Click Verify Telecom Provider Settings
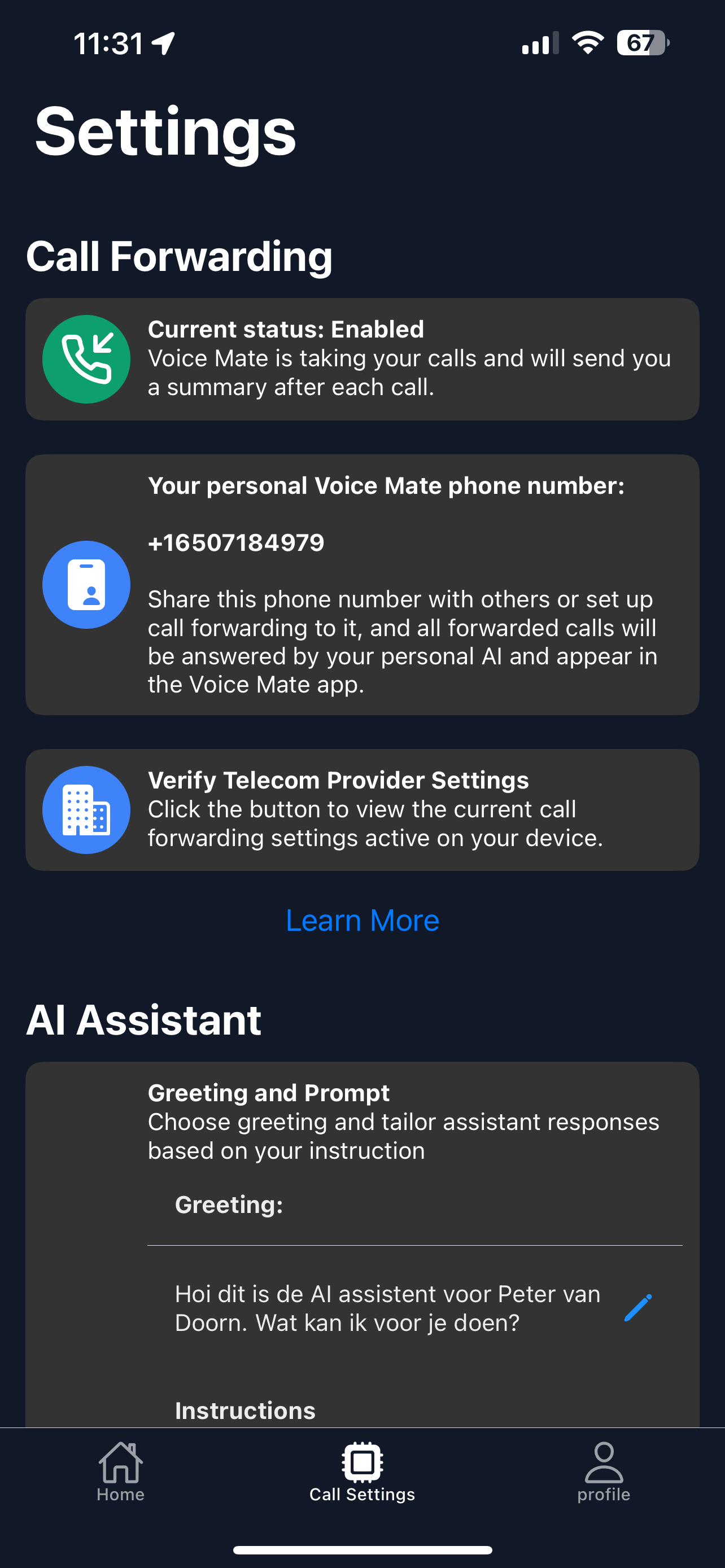Image resolution: width=725 pixels, height=1568 pixels. (362, 809)
